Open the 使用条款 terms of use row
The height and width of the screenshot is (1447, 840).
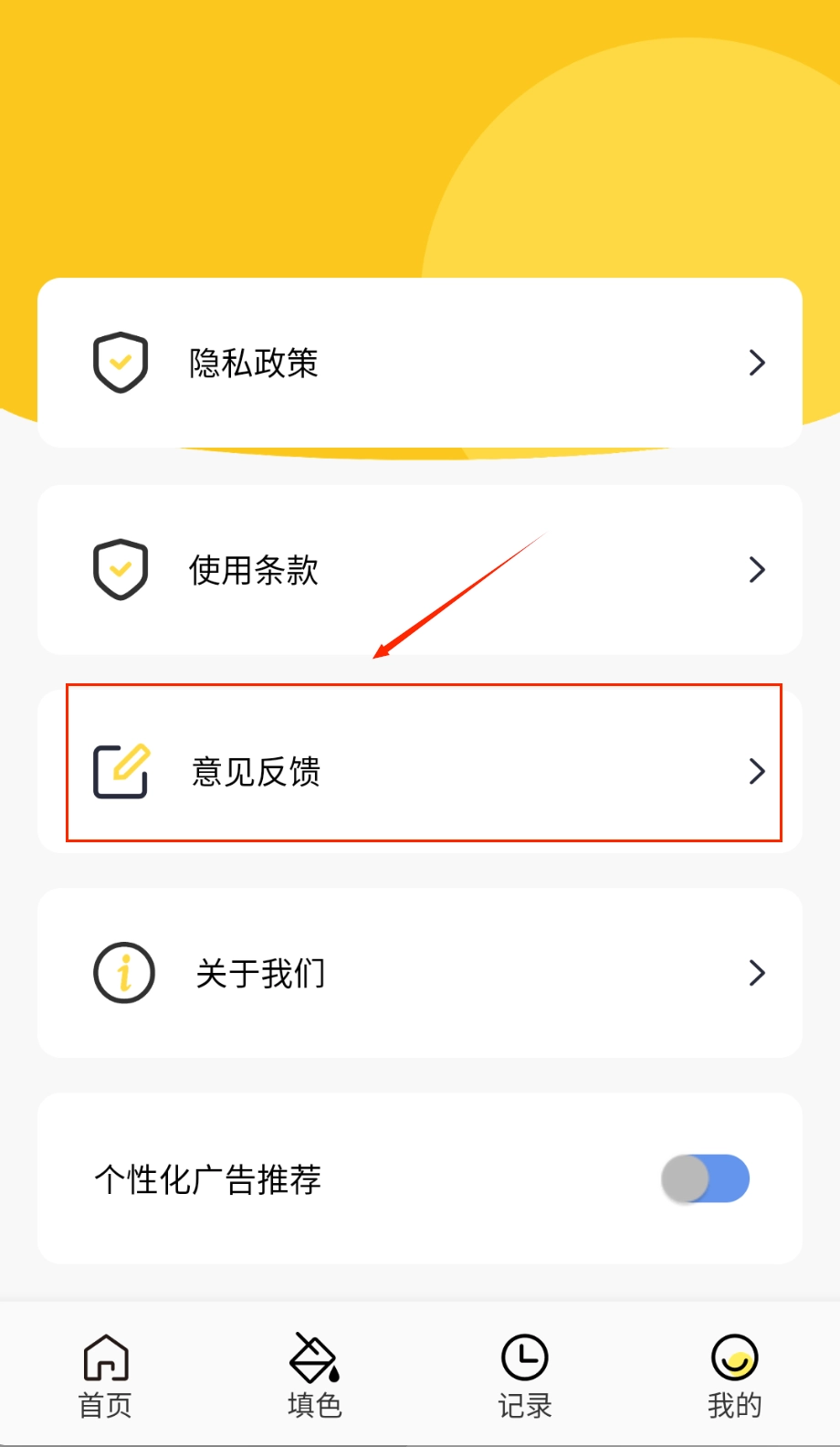click(x=420, y=570)
